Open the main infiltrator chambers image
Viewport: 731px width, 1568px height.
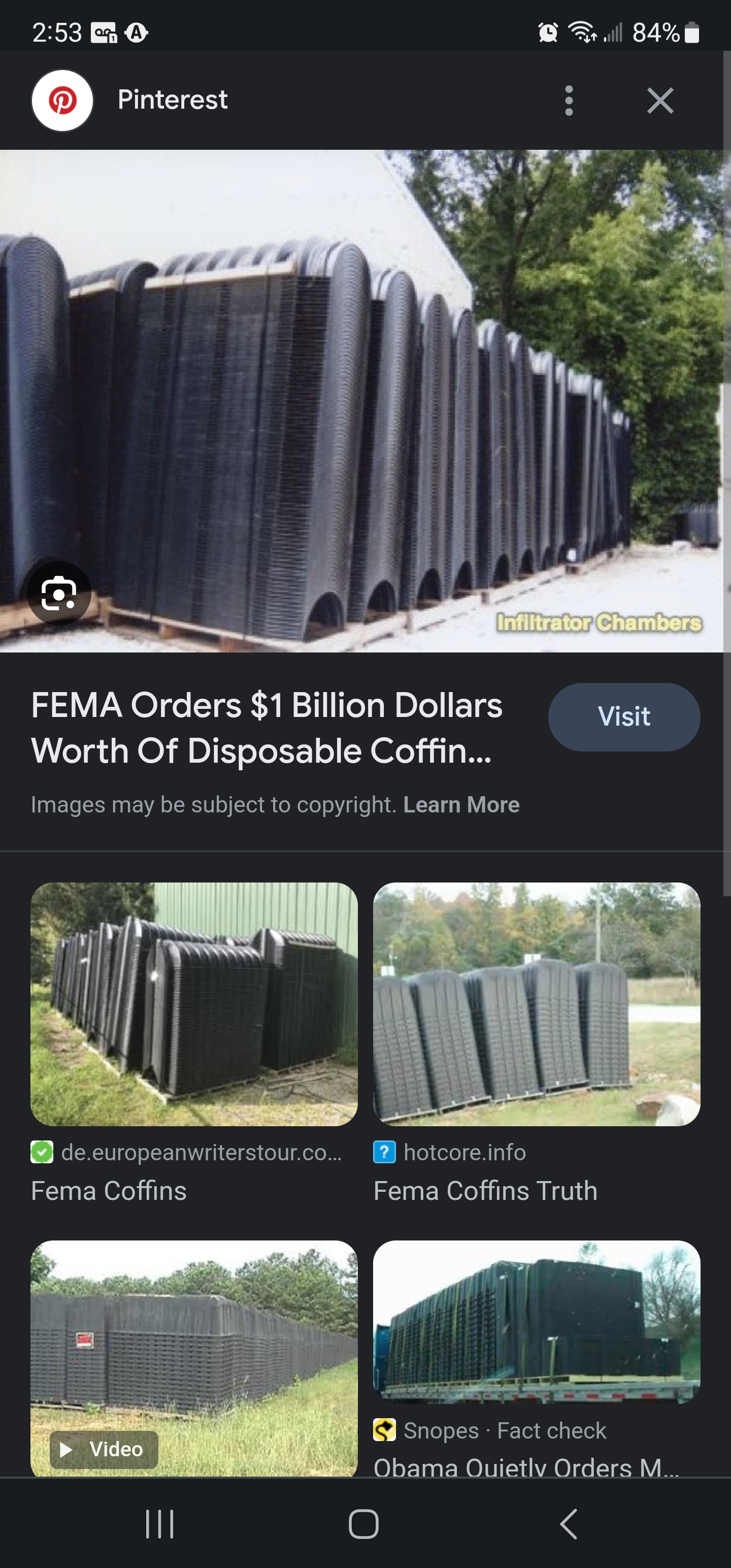(365, 401)
